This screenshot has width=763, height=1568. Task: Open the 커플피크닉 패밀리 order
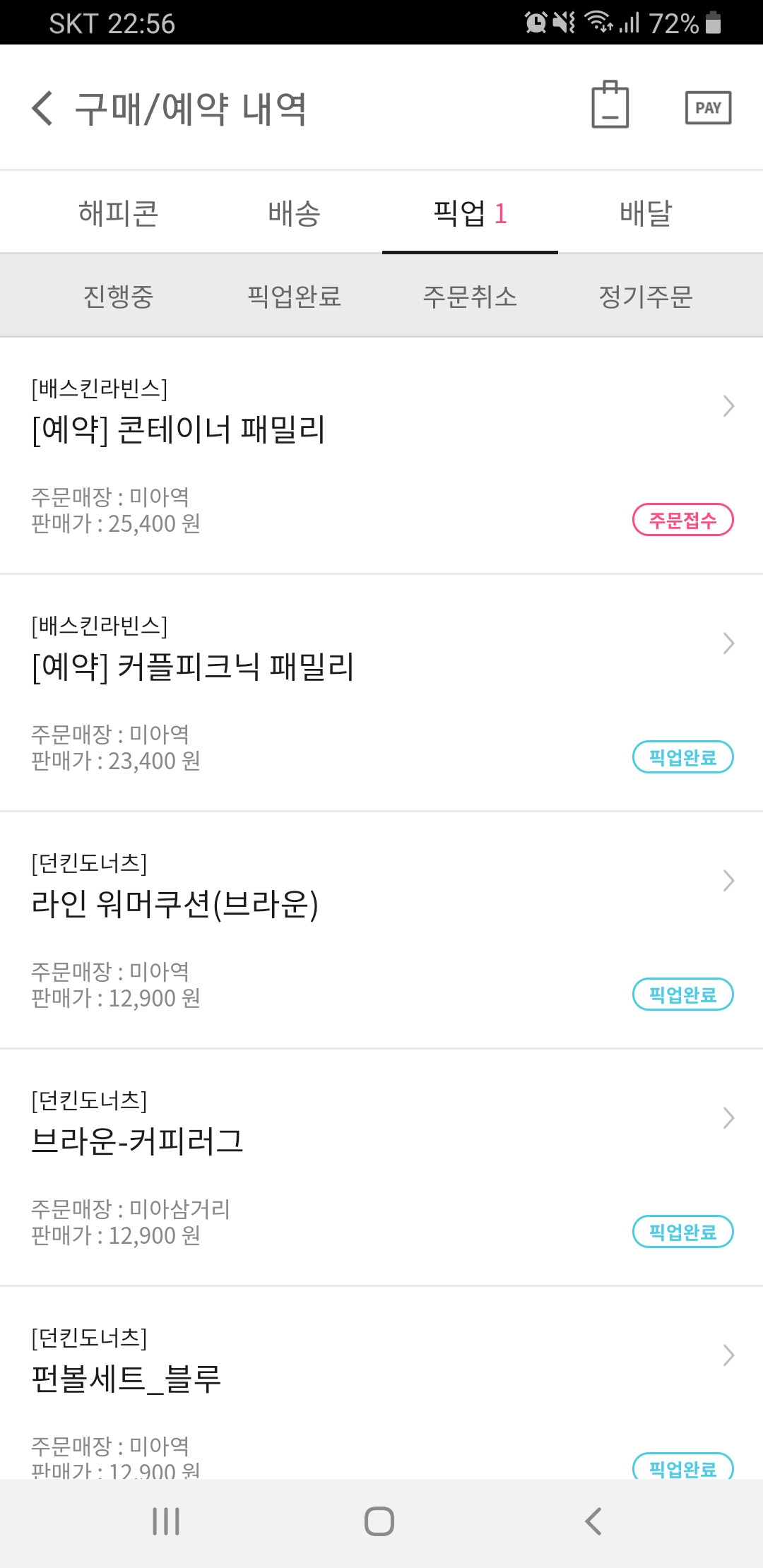[x=381, y=693]
